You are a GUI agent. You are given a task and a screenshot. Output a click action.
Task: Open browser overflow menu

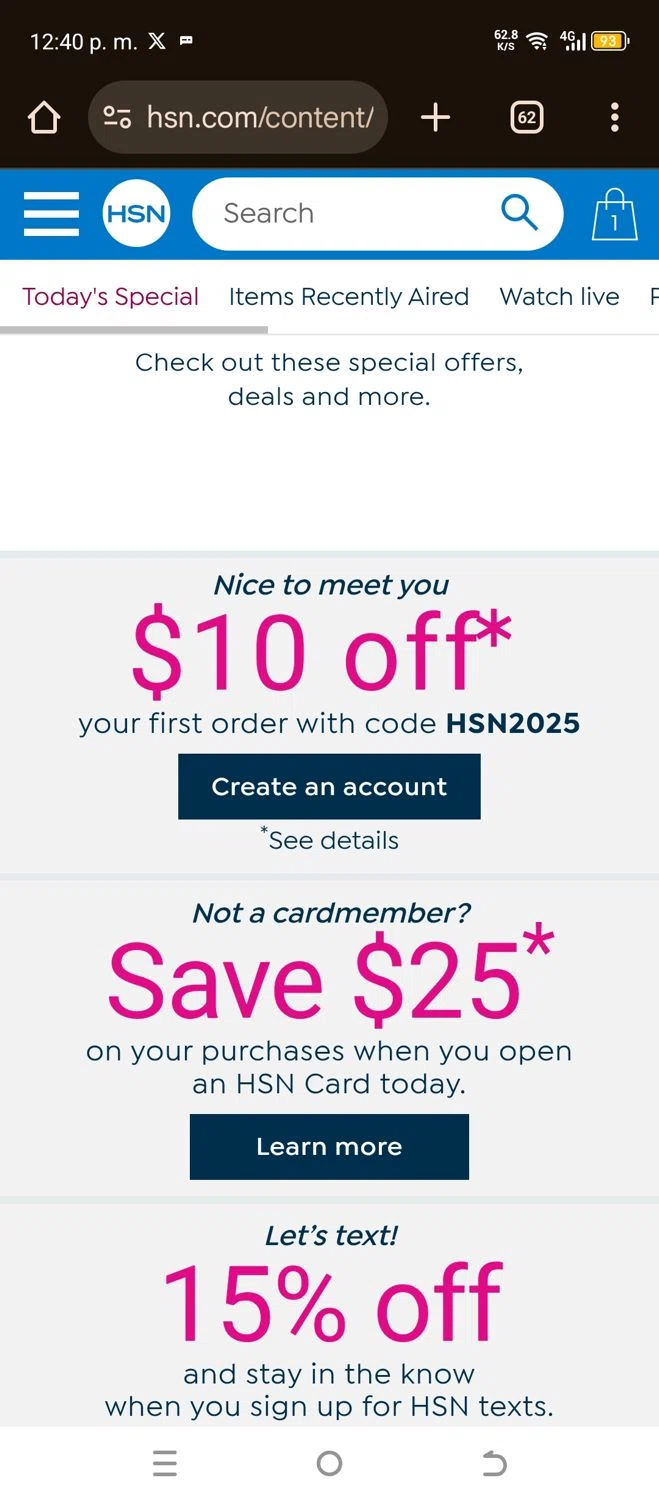tap(614, 118)
